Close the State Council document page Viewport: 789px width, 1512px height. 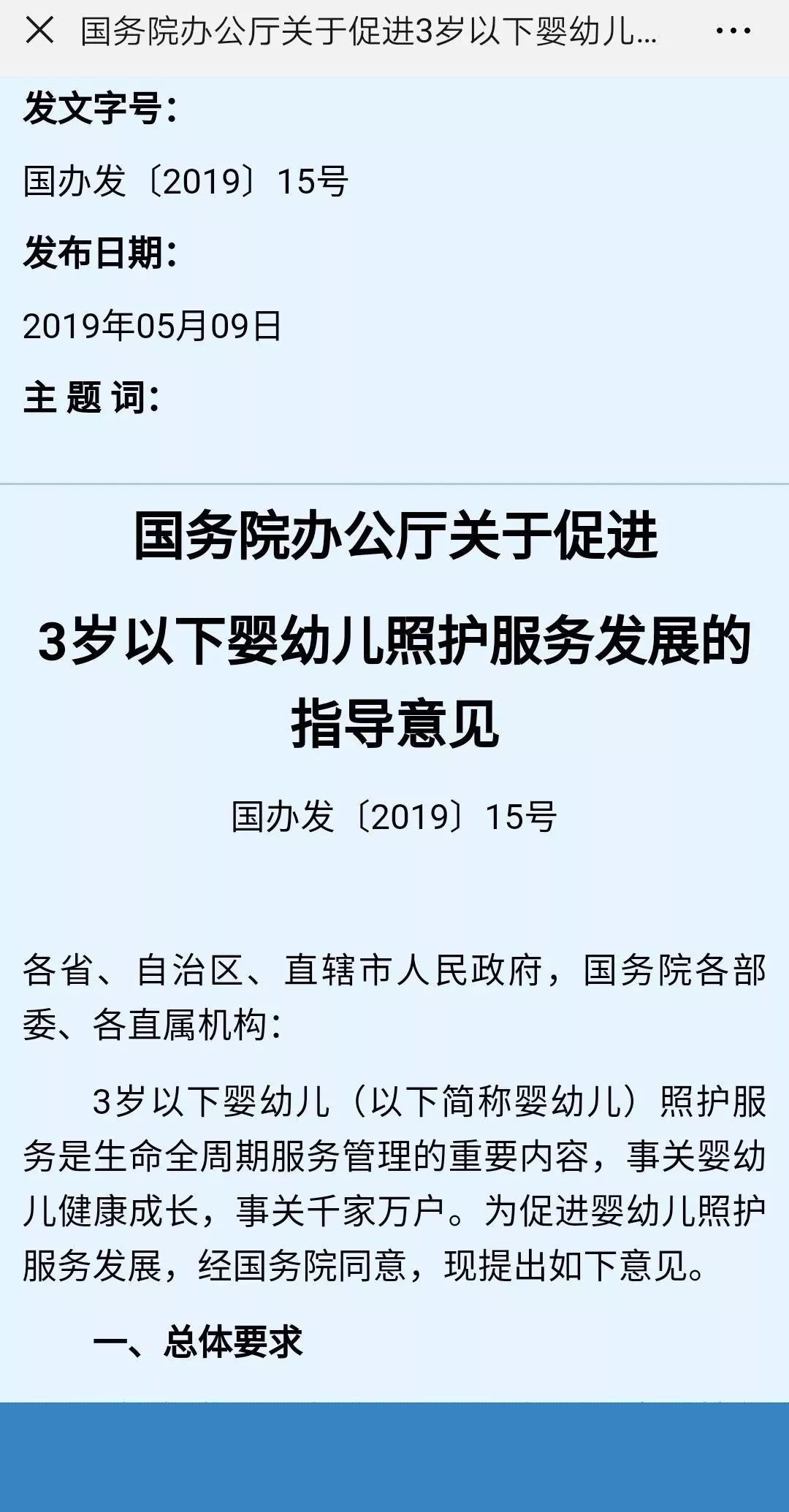point(39,31)
